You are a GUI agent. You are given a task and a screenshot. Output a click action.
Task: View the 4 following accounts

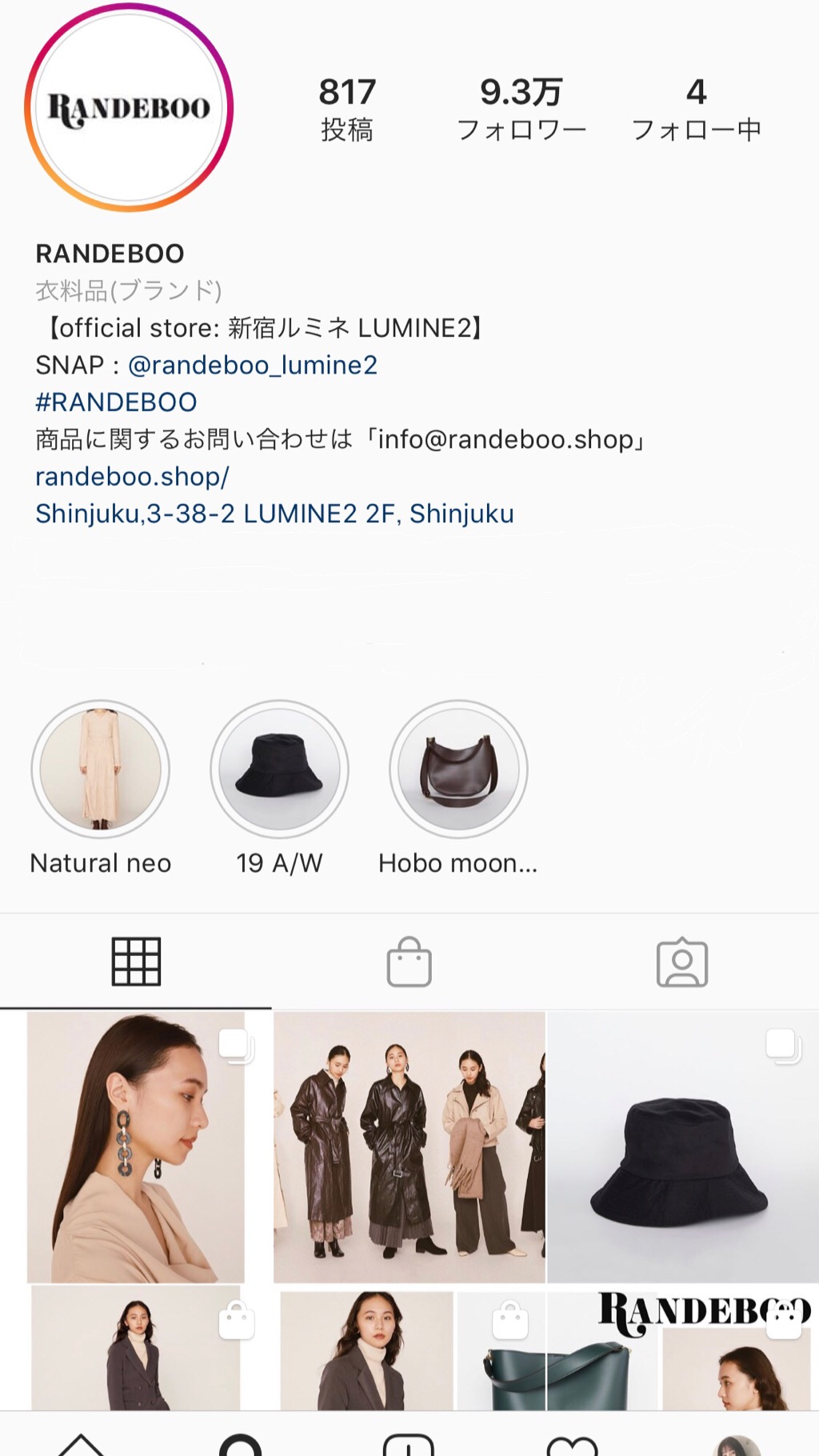click(696, 110)
